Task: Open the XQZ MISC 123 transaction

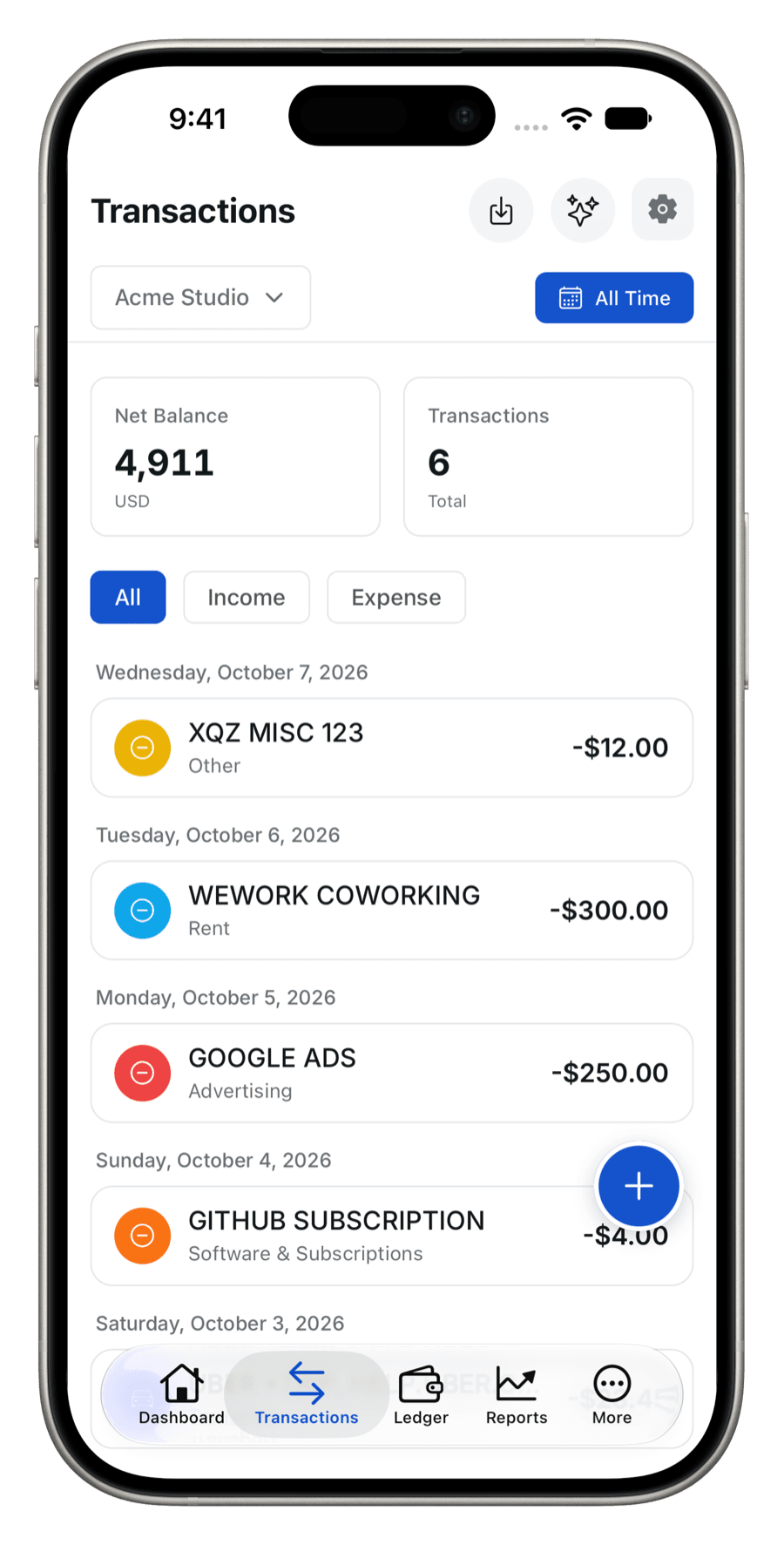Action: click(392, 748)
